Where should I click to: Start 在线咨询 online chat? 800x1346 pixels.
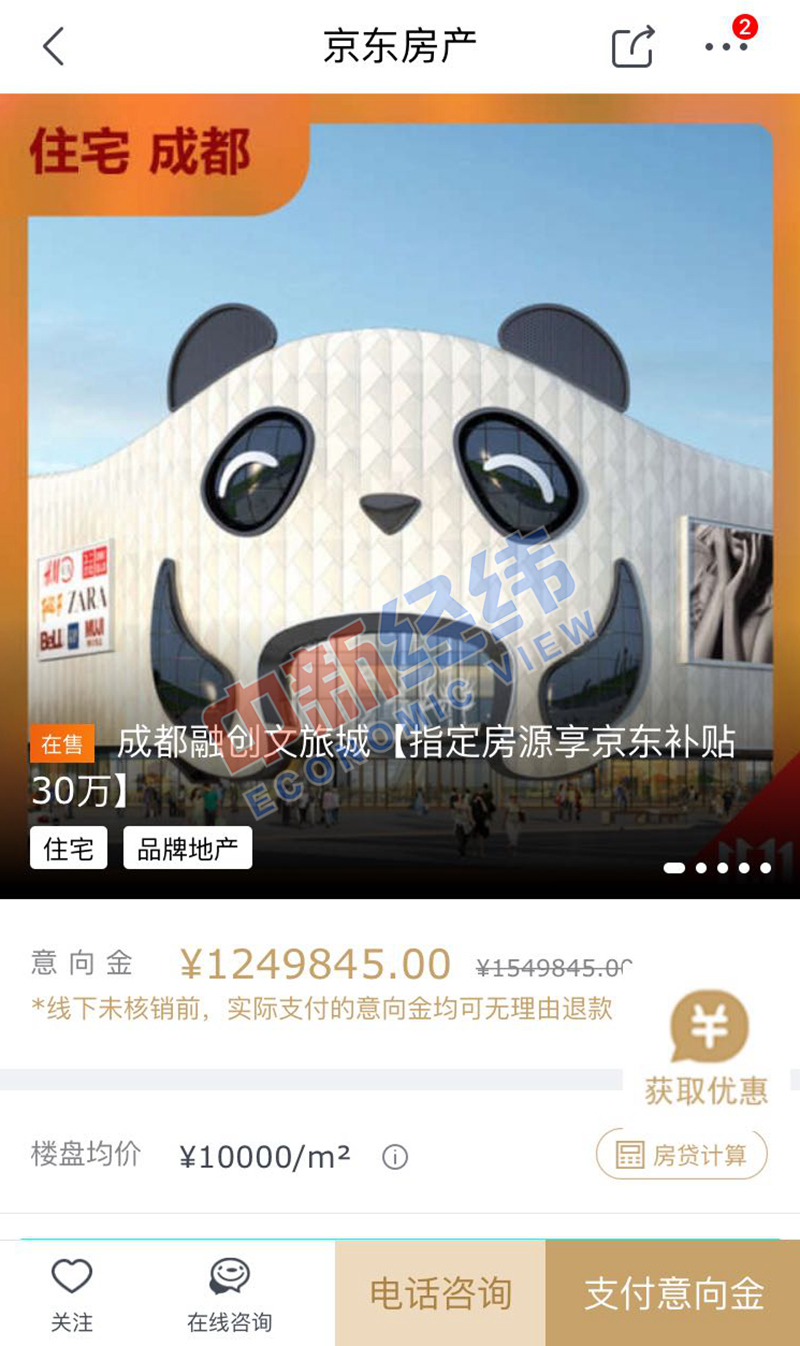pos(229,1294)
